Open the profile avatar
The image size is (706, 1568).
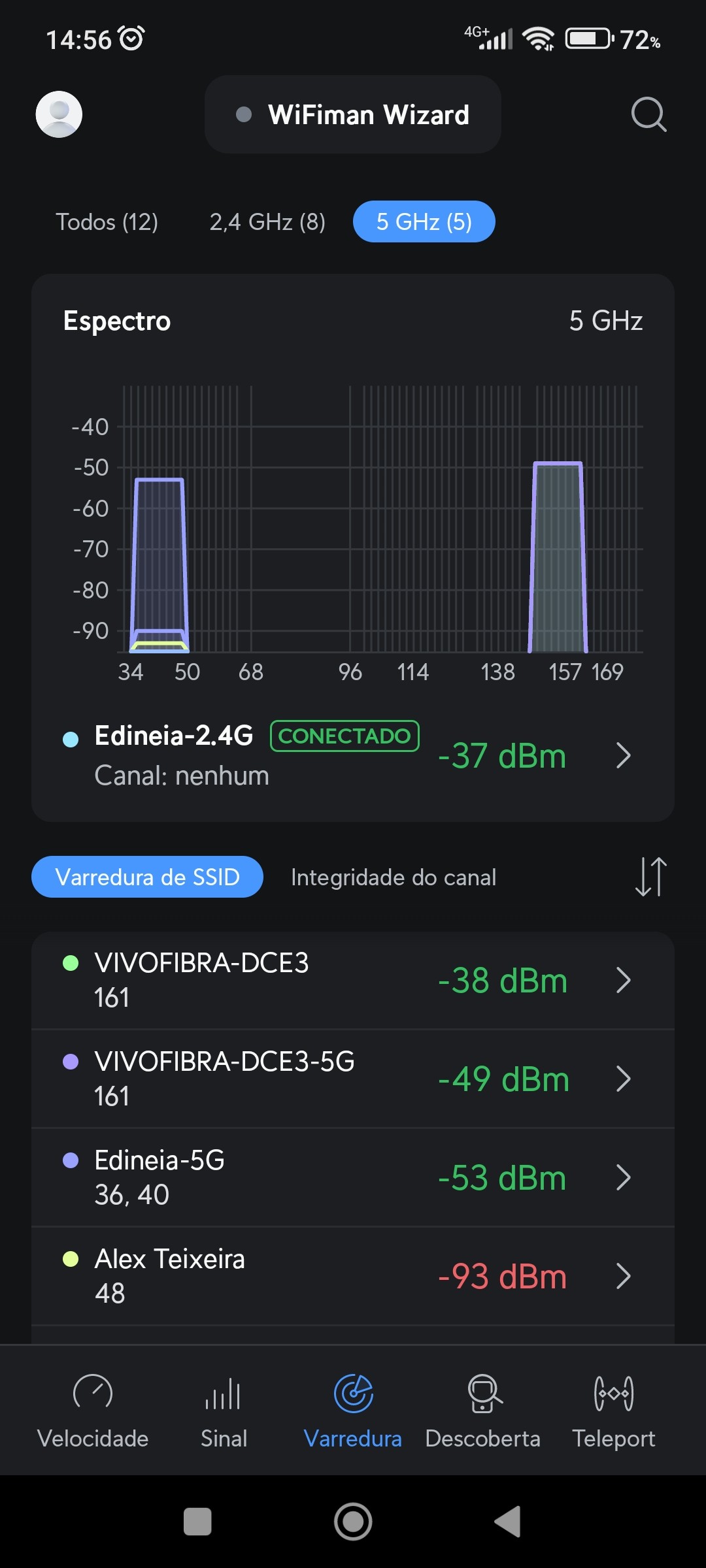pos(59,114)
